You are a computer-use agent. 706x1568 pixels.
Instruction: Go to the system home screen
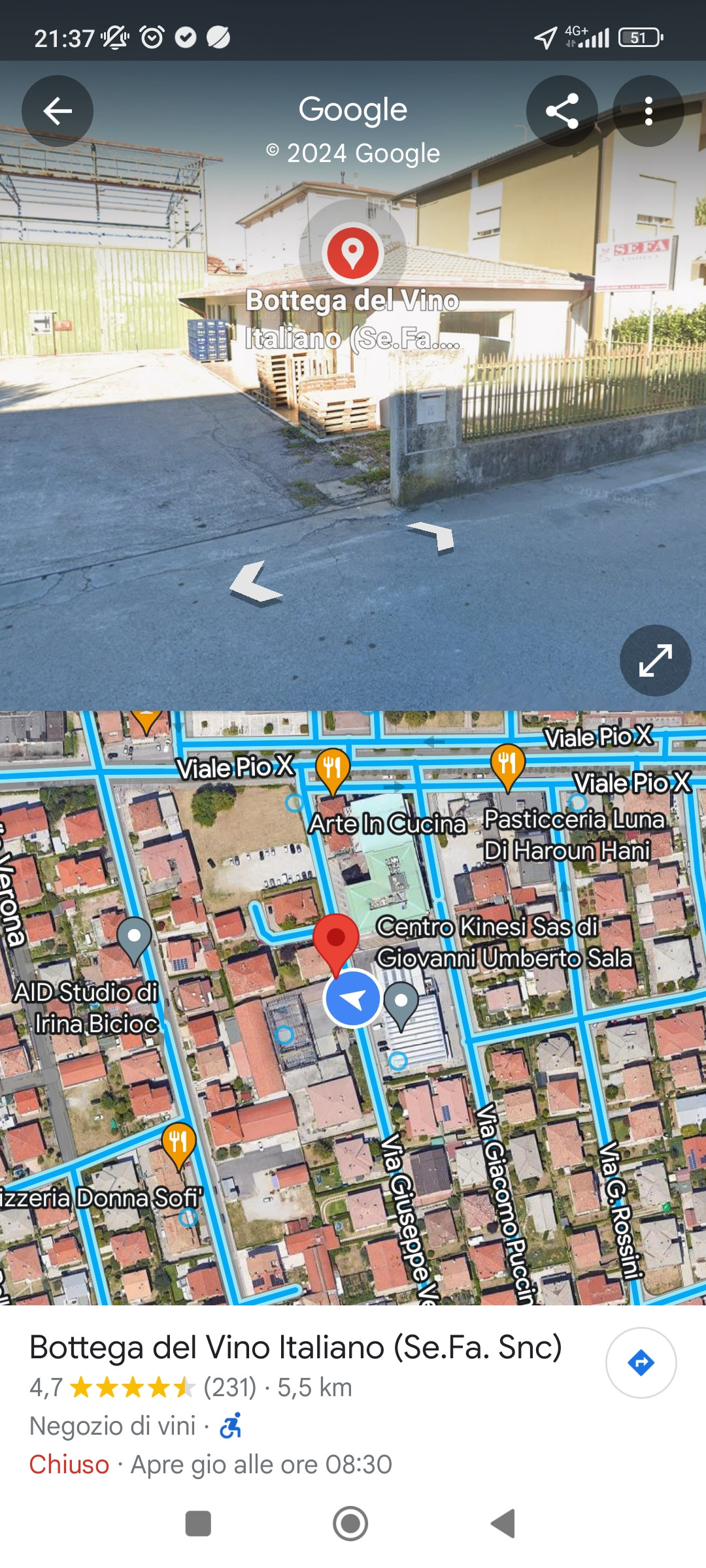click(x=351, y=1524)
